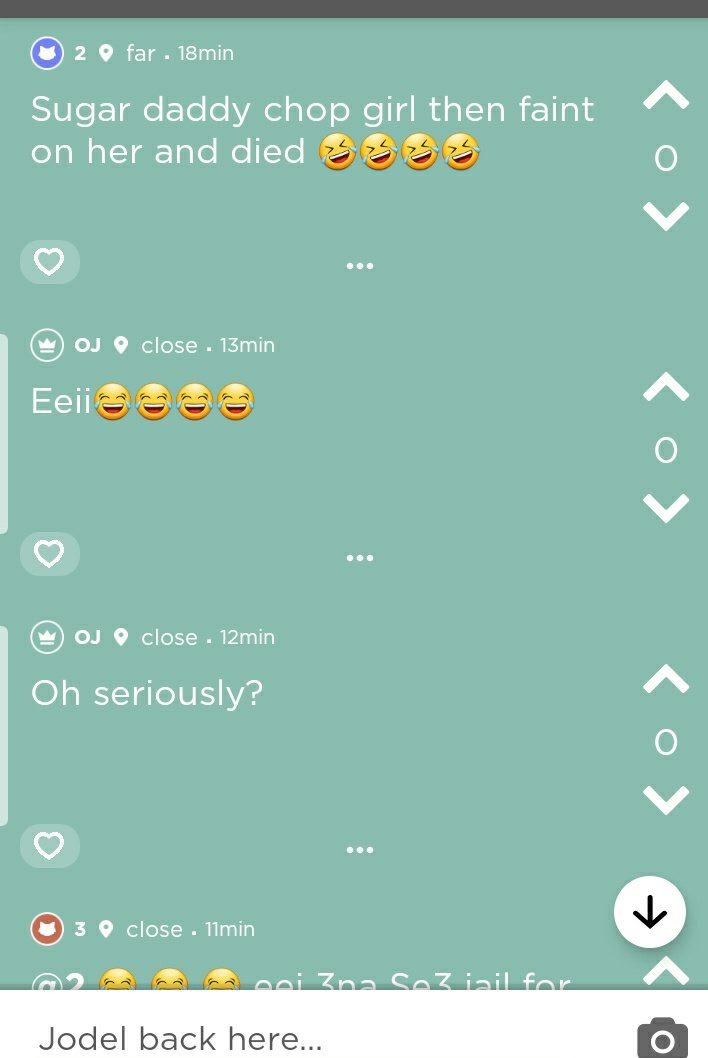Screen dimensions: 708x1058
Task: Open more options under 'Oh seriously?' reply
Action: coord(359,849)
